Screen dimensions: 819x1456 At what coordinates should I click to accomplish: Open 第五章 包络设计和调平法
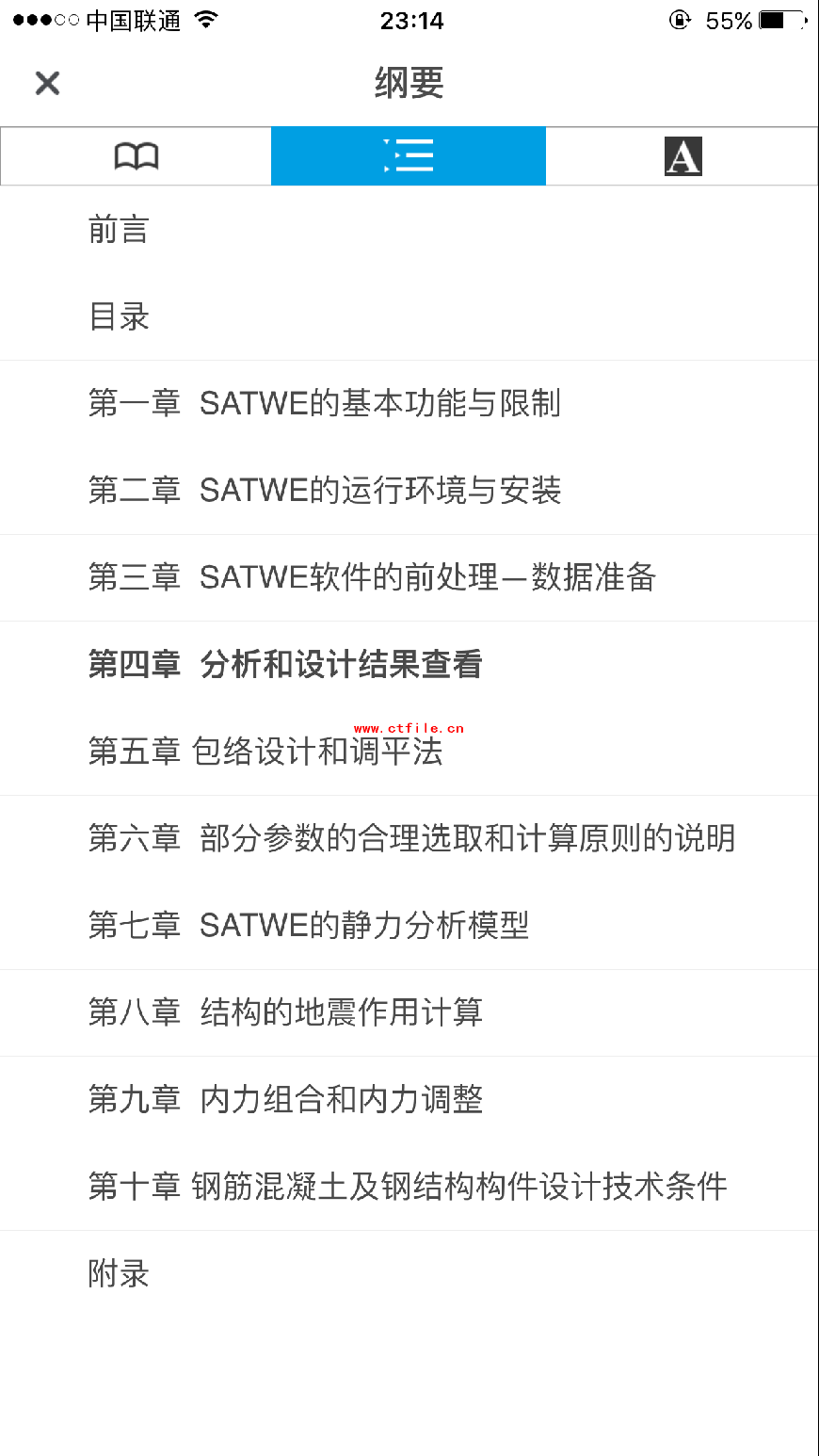click(x=265, y=752)
